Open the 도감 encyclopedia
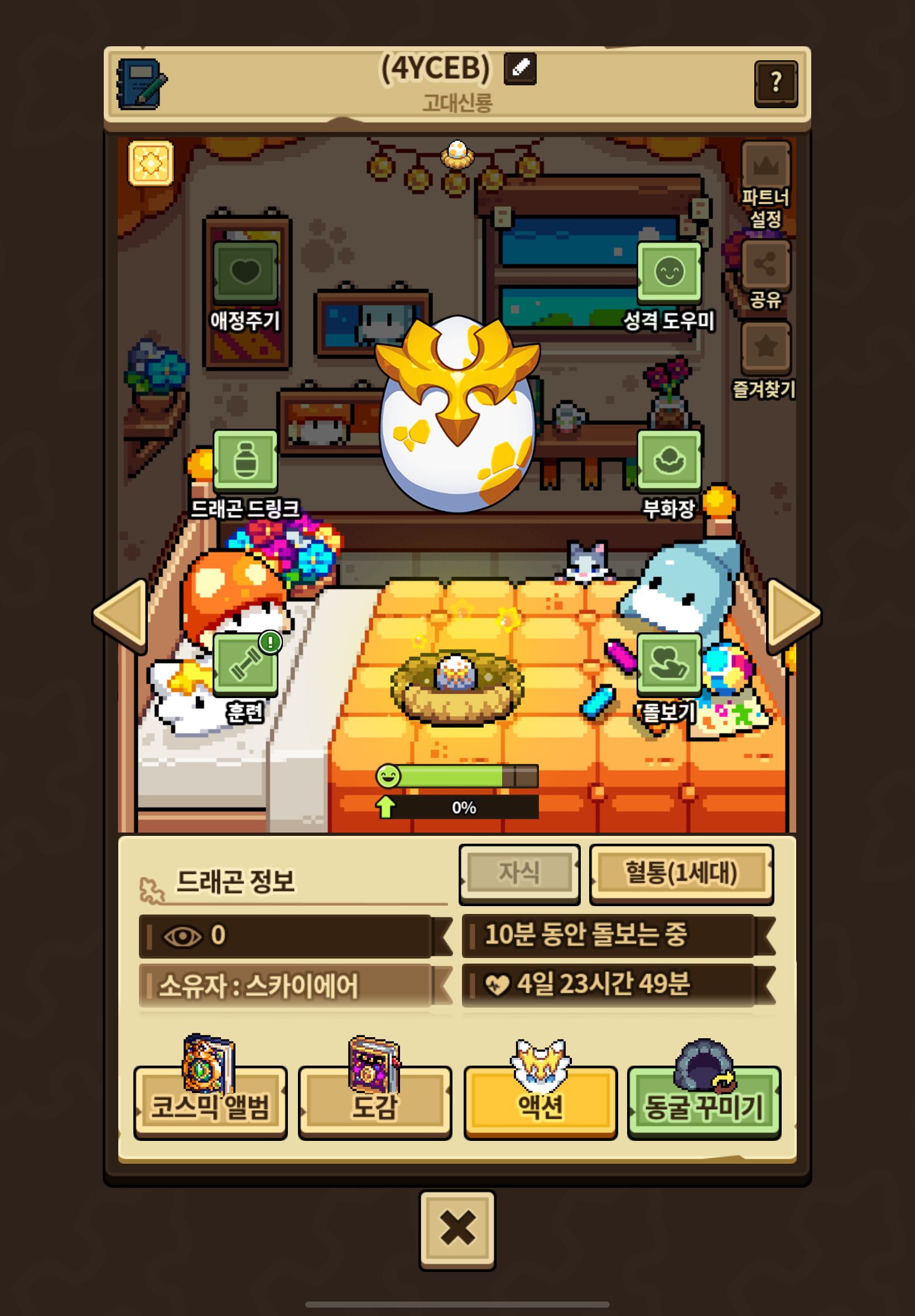The width and height of the screenshot is (915, 1316). pyautogui.click(x=375, y=1102)
